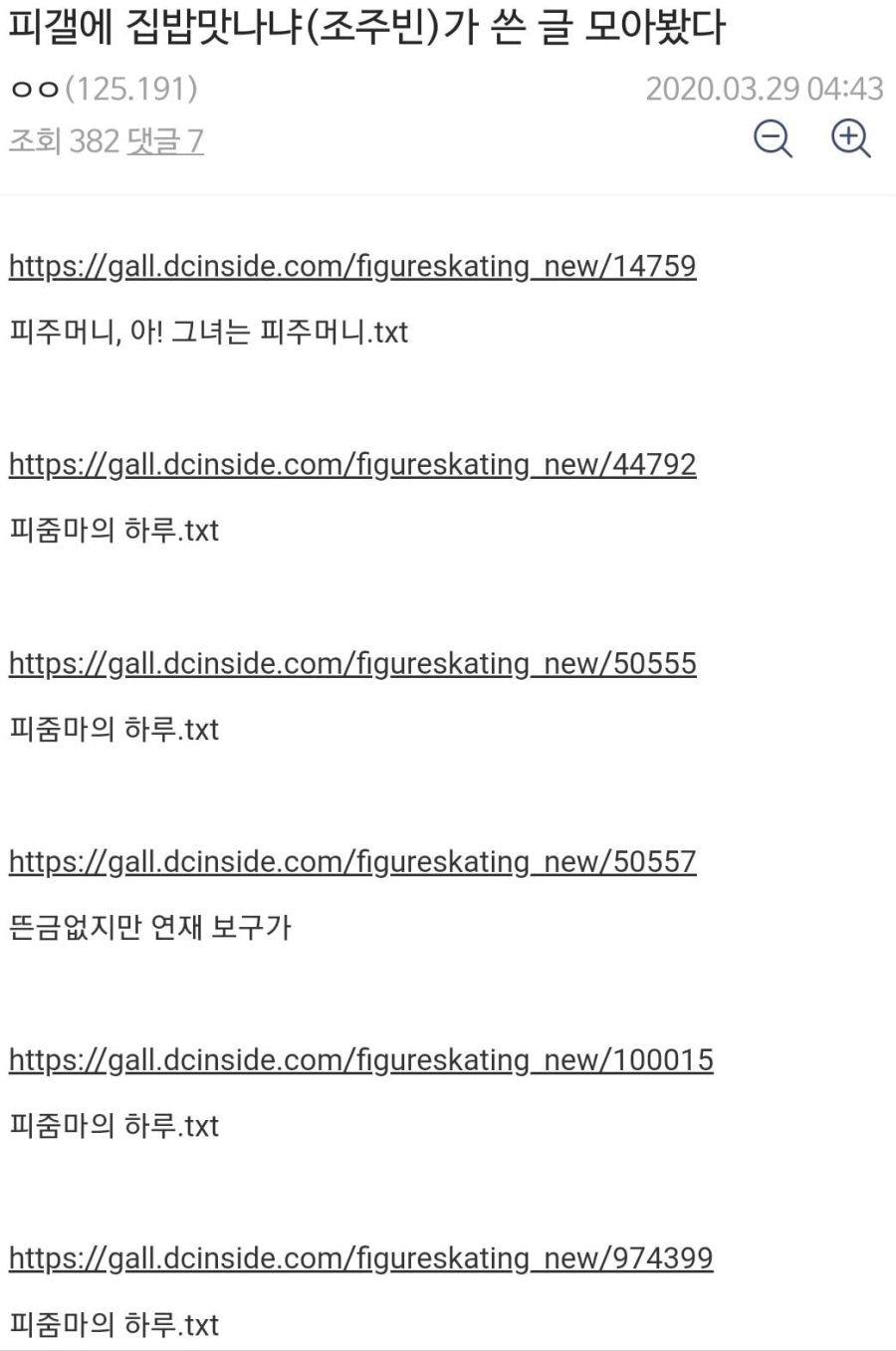Viewport: 896px width, 1351px height.
Task: Open the figureskating_new/44792 link
Action: pyautogui.click(x=352, y=464)
